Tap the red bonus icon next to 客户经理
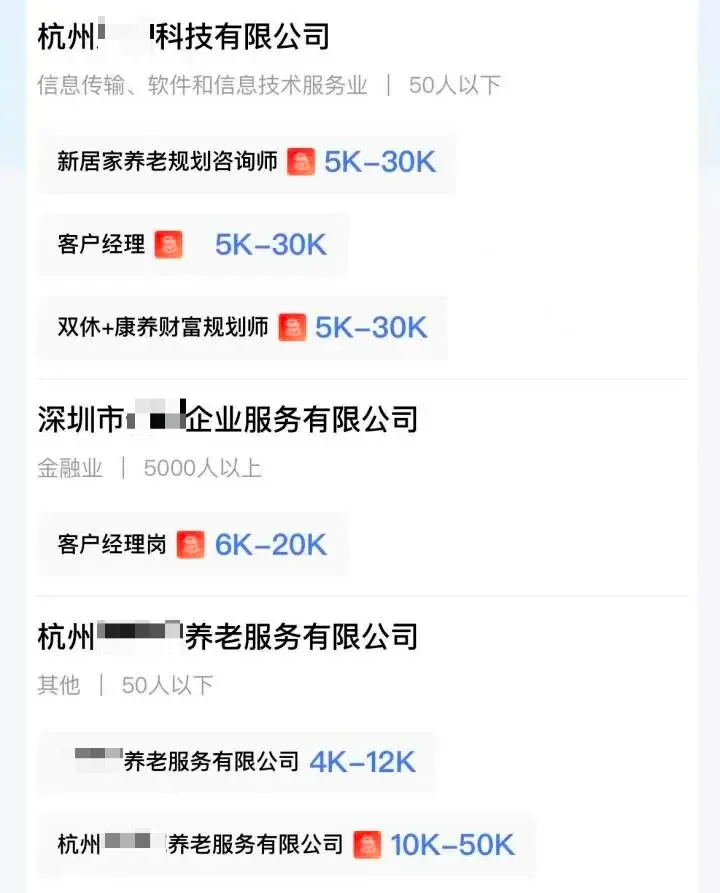This screenshot has width=720, height=893. (170, 244)
